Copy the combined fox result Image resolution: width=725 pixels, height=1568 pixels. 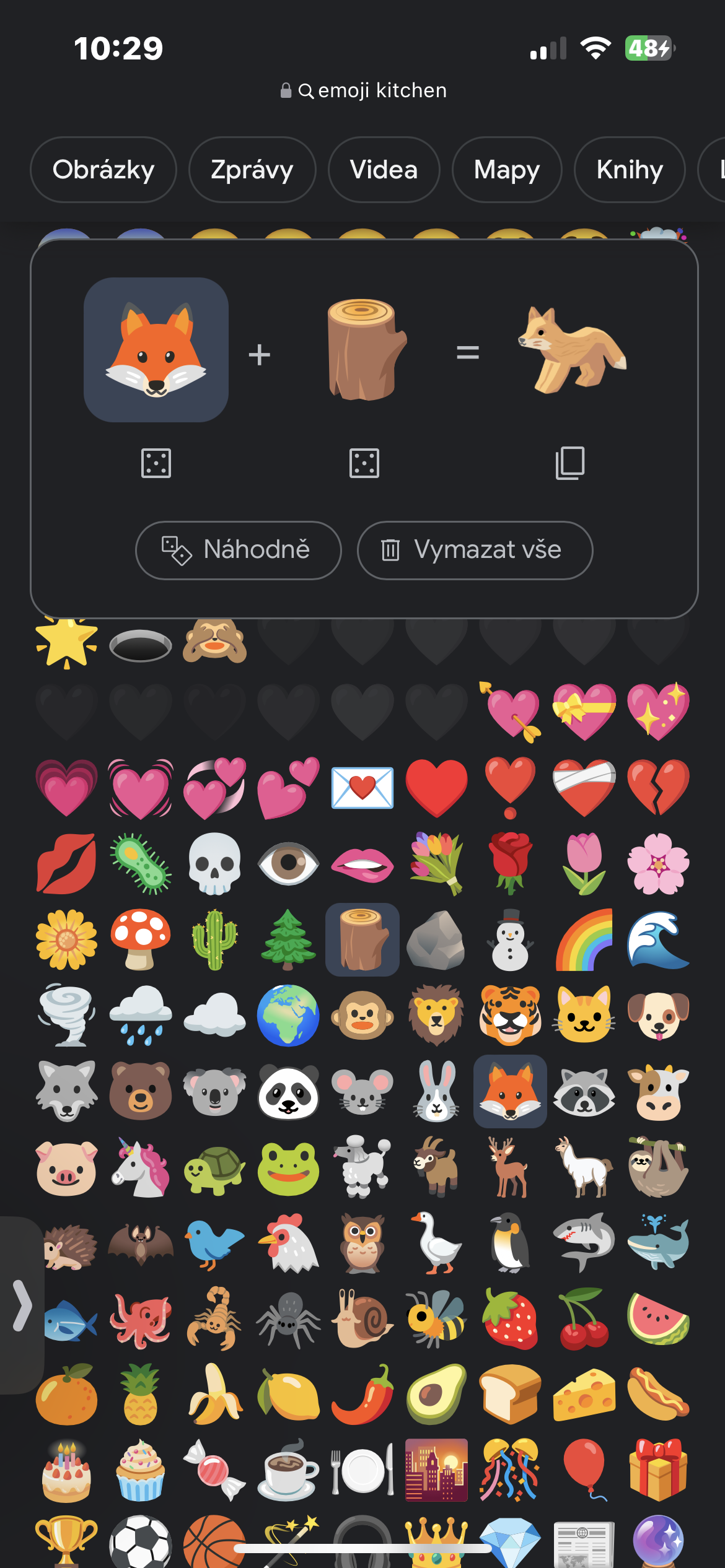coord(570,463)
